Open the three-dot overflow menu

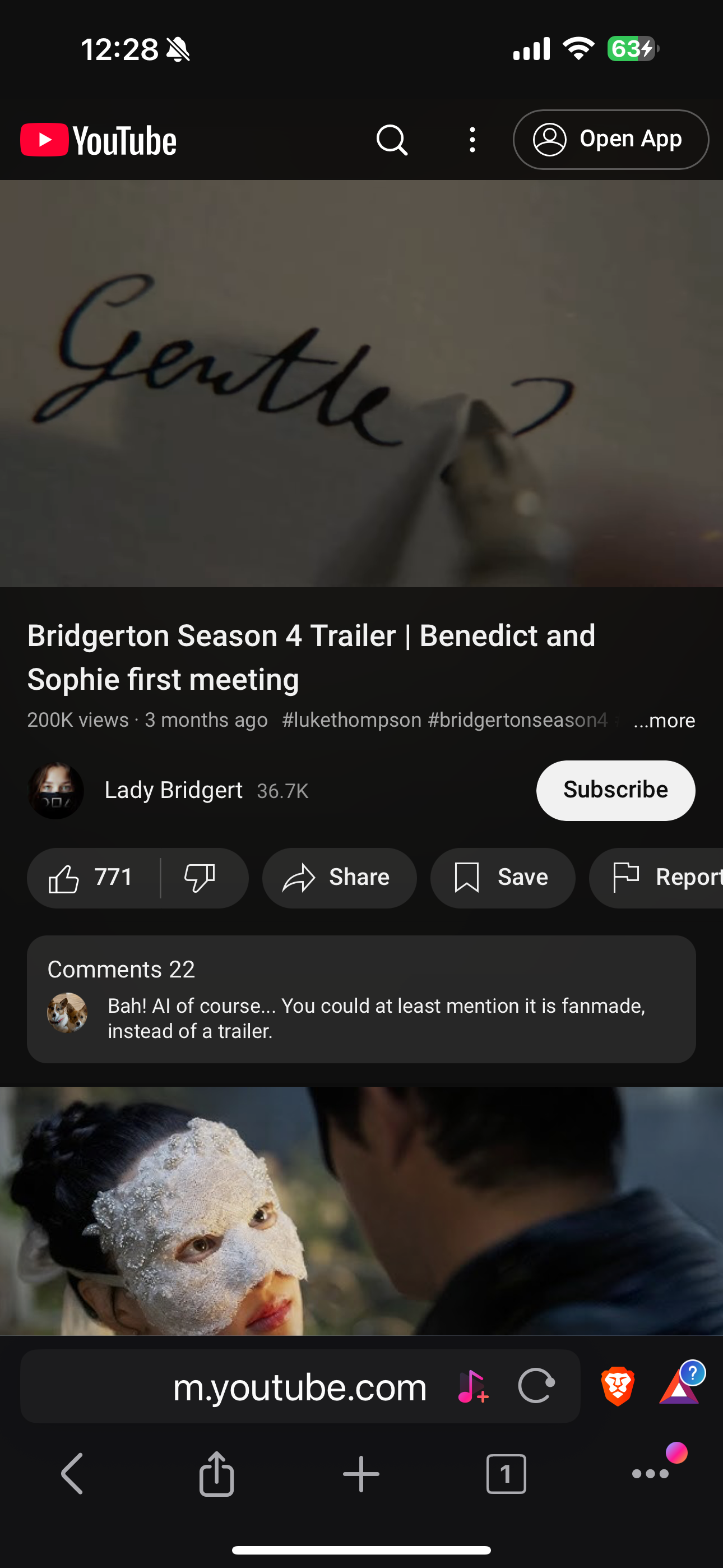pos(472,140)
